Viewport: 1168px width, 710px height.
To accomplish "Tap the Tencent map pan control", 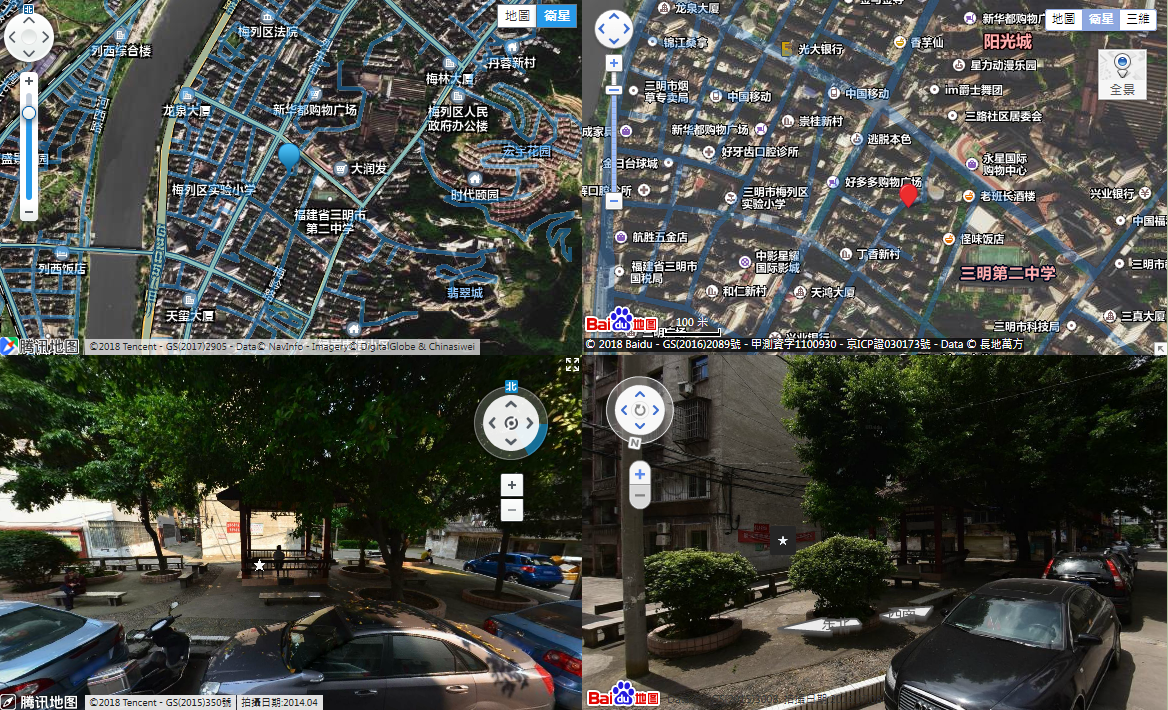I will [29, 39].
